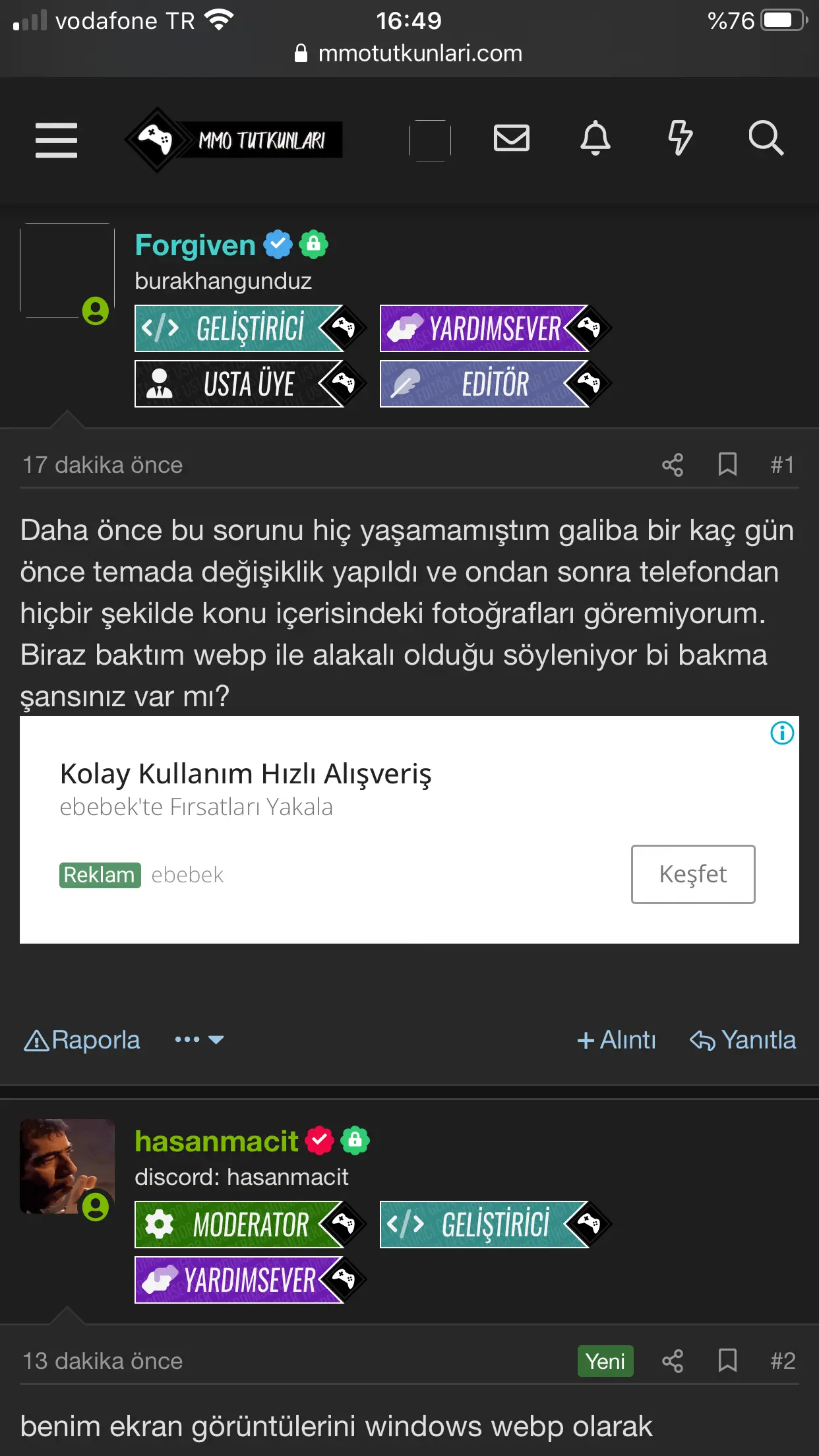Expand the three-dot more options dropdown
819x1456 pixels.
(198, 1040)
